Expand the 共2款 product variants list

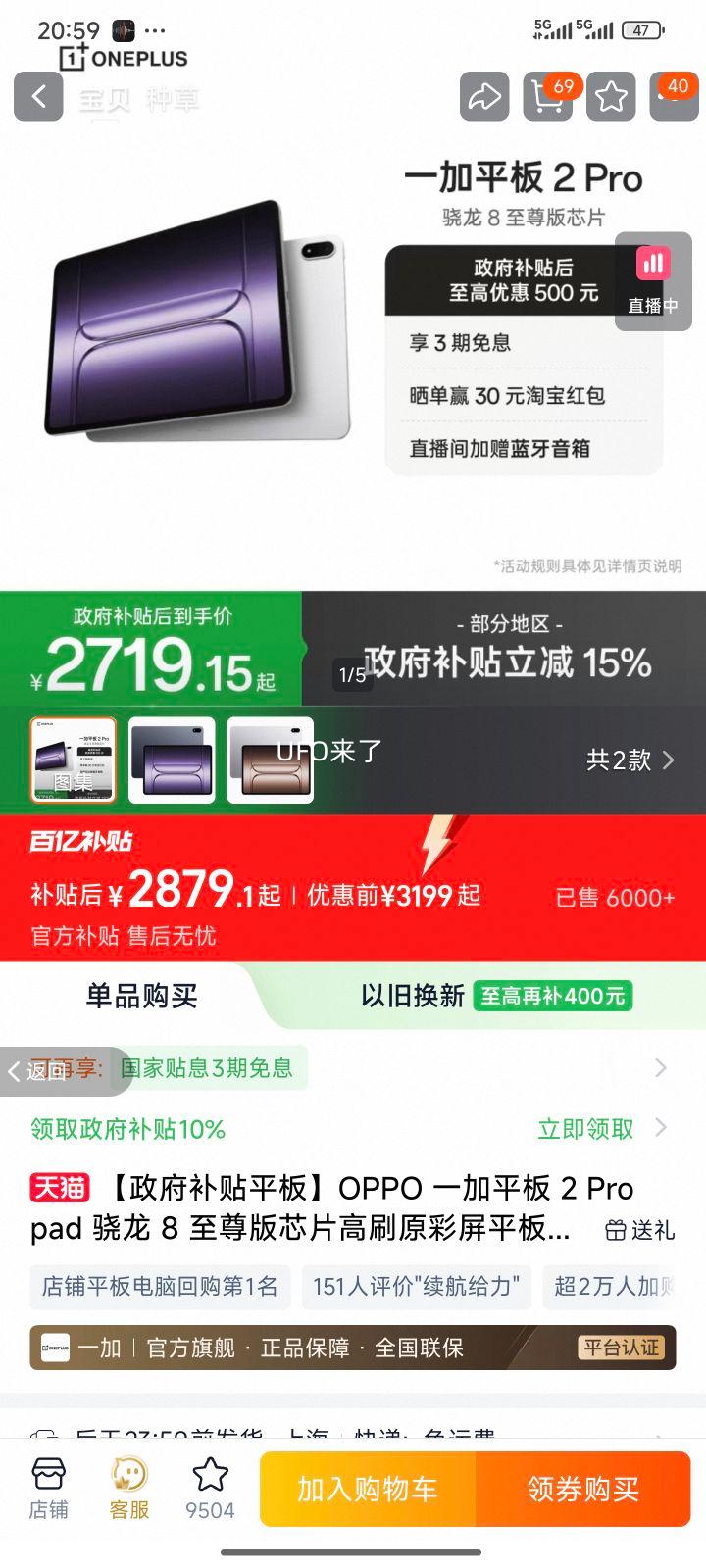pos(637,760)
